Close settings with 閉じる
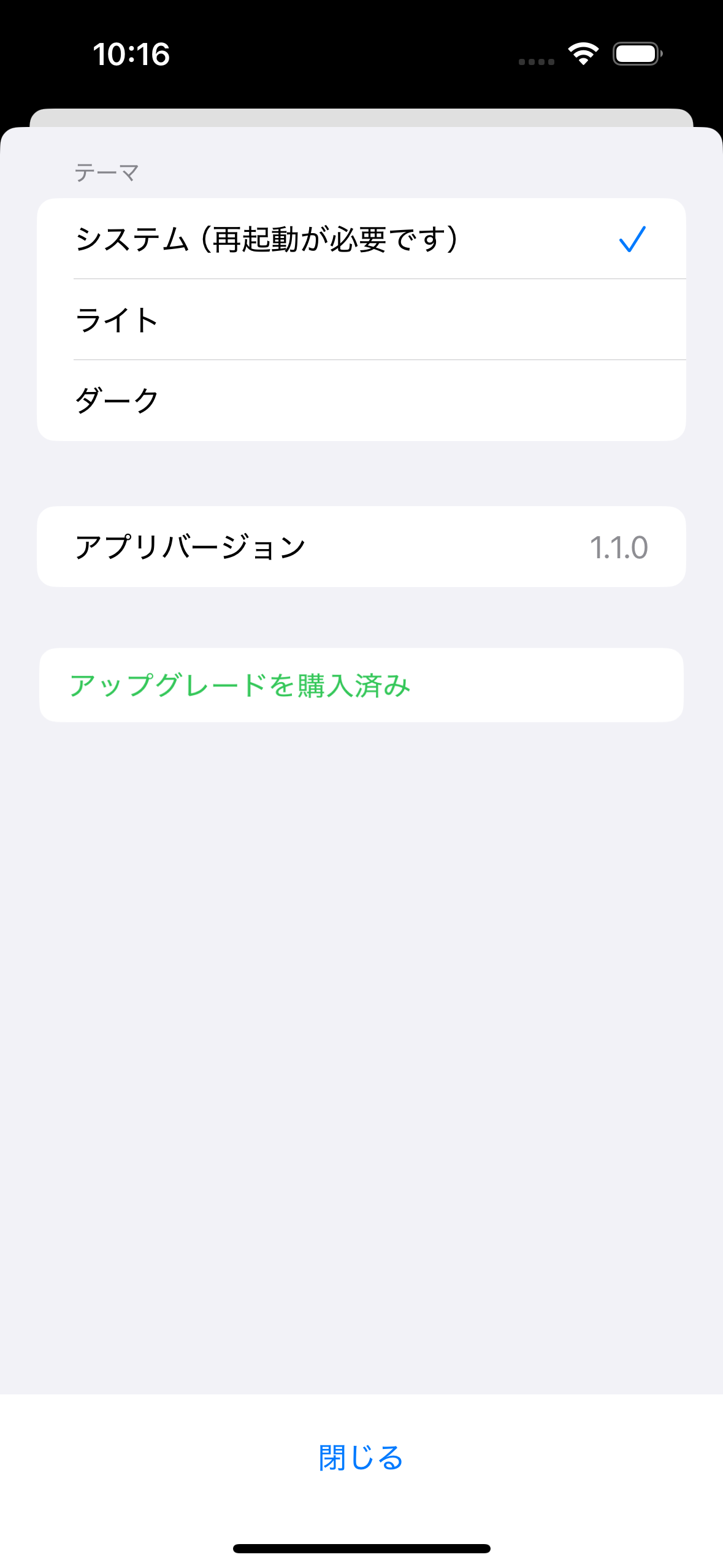Viewport: 723px width, 1568px height. [361, 1458]
